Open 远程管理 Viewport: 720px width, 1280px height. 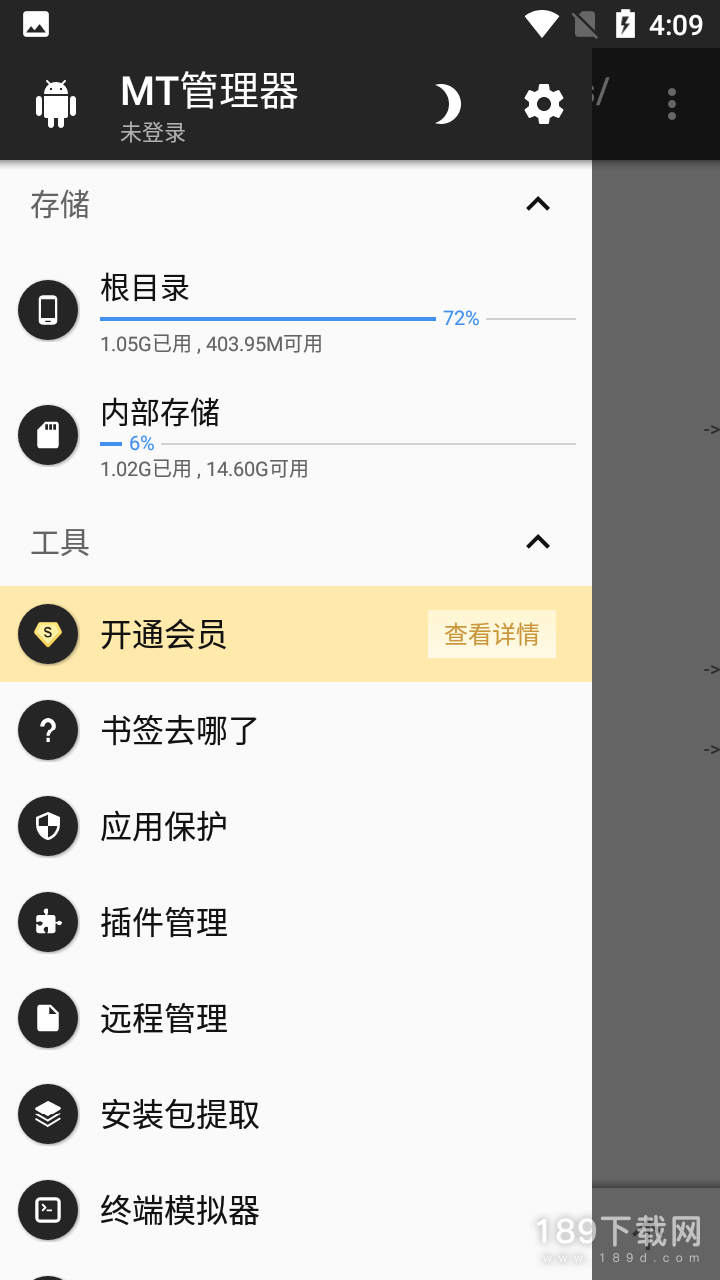click(x=164, y=1019)
